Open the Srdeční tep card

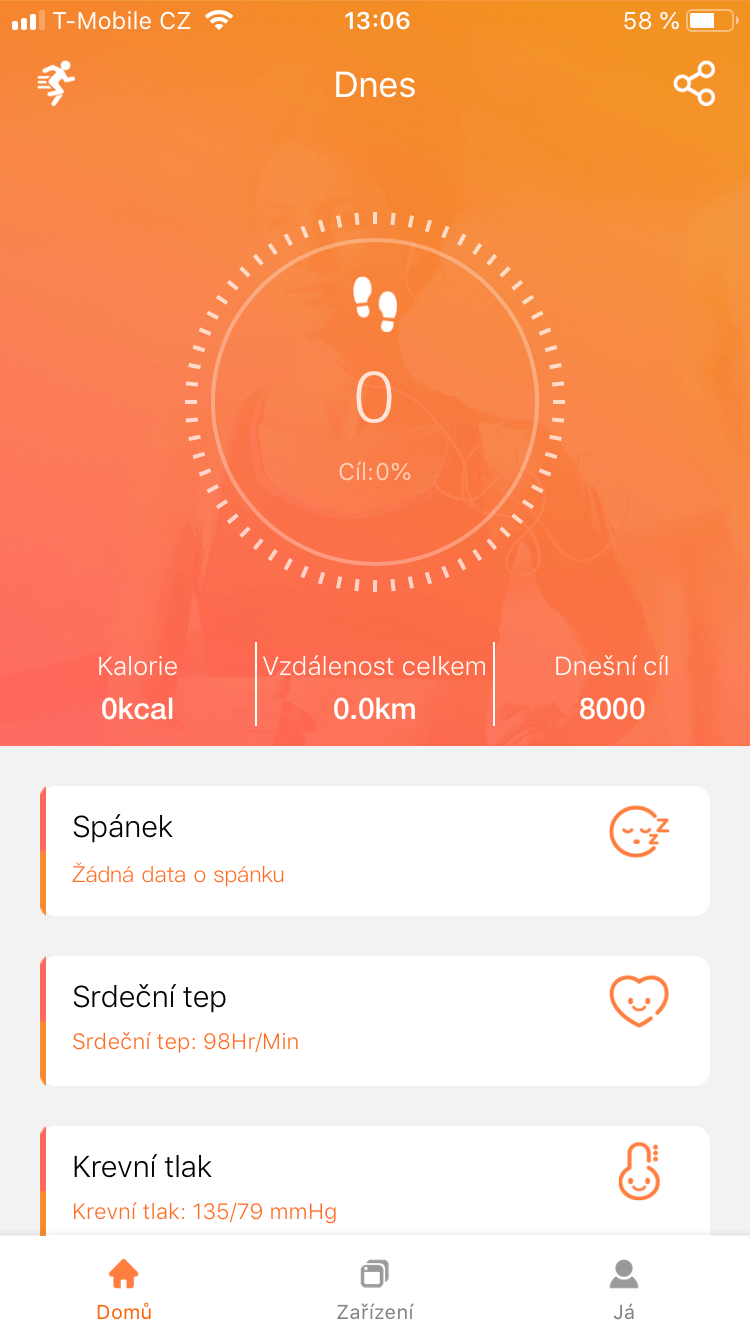coord(375,1020)
